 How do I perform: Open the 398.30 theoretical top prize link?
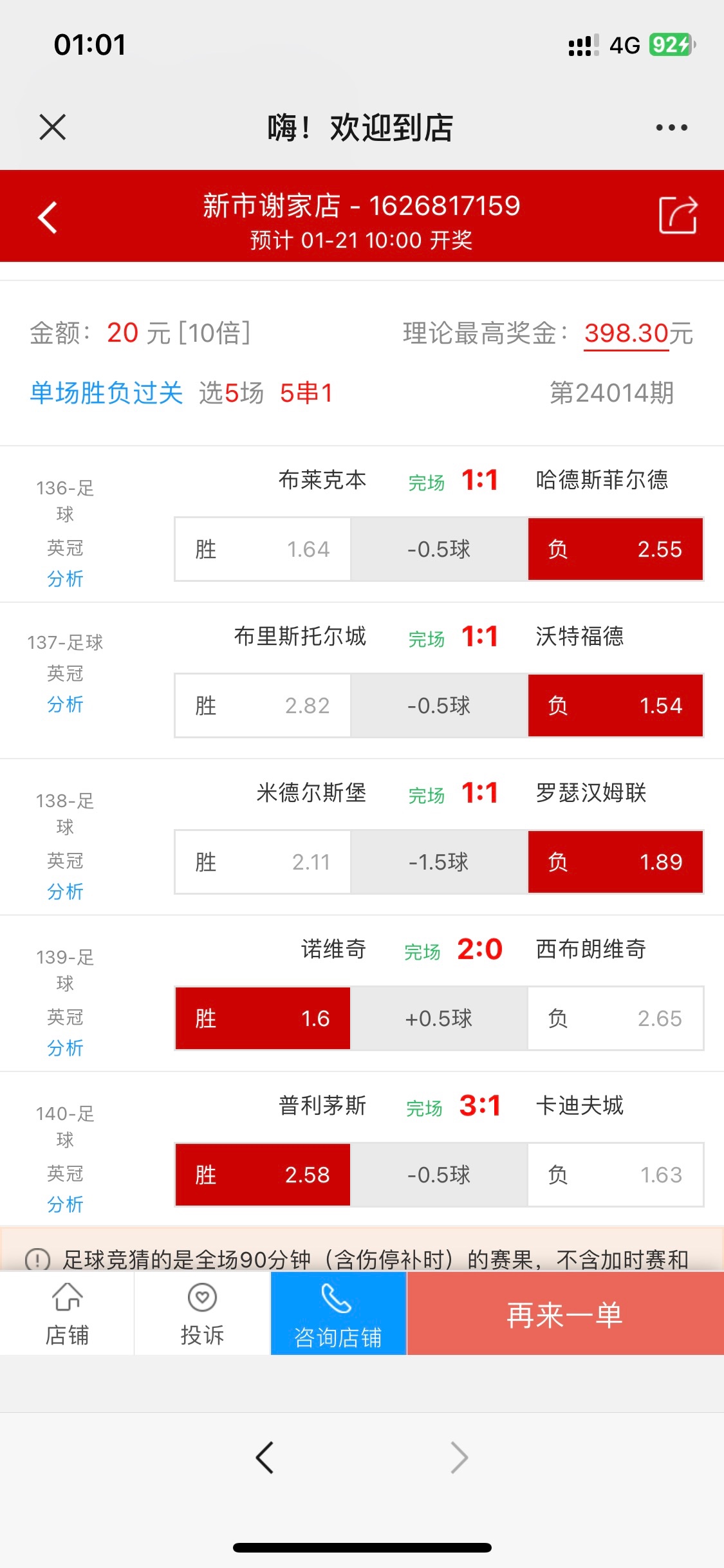click(626, 333)
